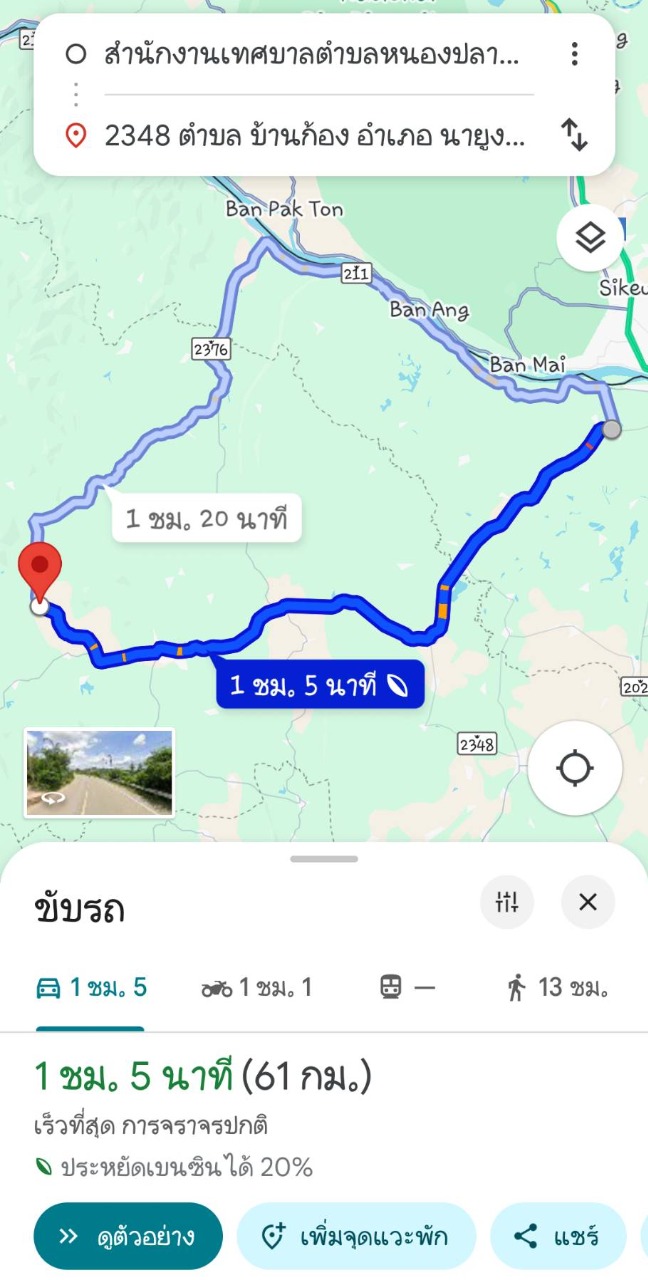The height and width of the screenshot is (1280, 648).
Task: Center the map on my location
Action: [x=575, y=768]
